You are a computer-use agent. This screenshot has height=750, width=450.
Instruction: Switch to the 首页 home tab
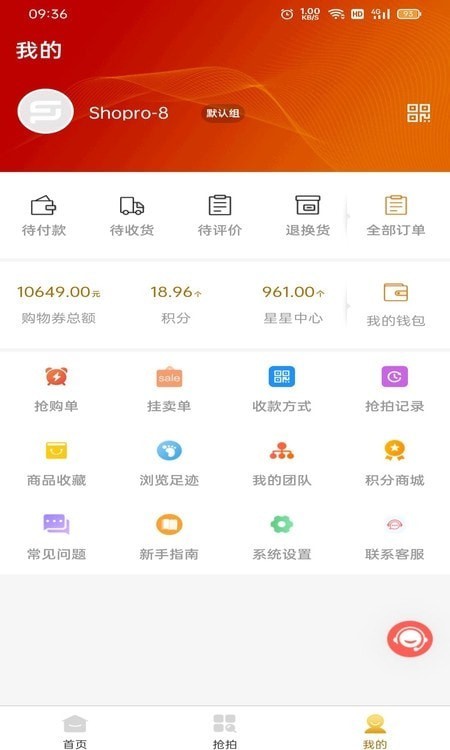pyautogui.click(x=75, y=731)
